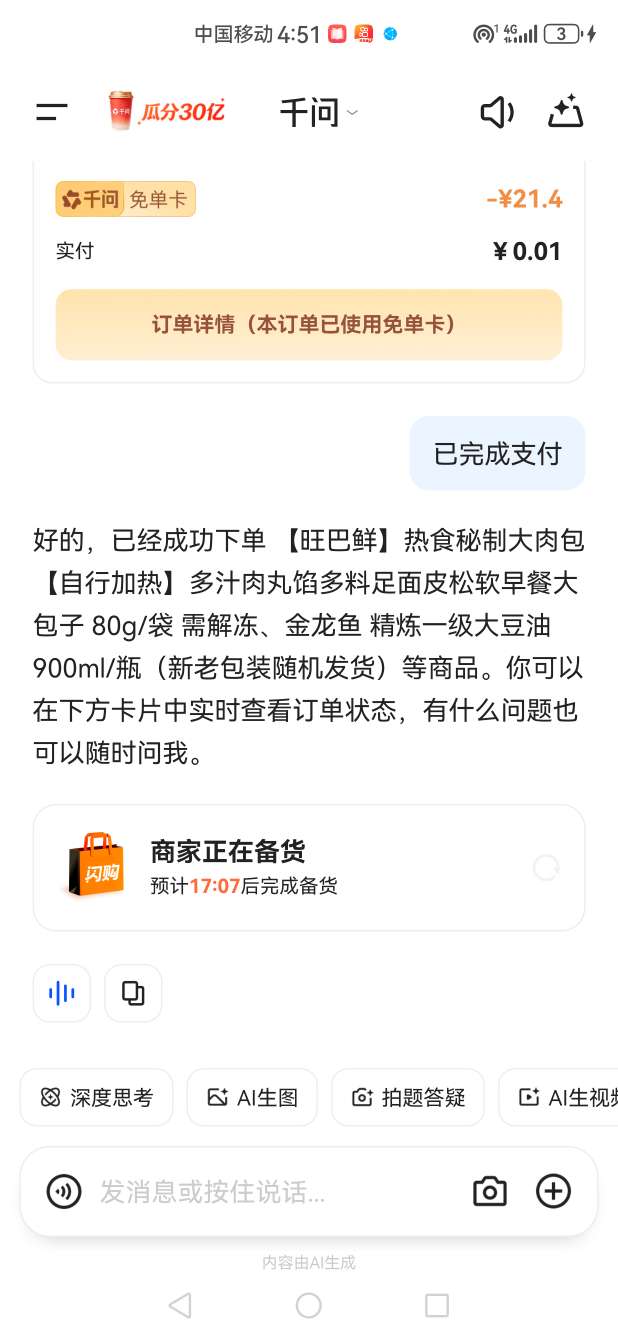Refresh the order status on the card

click(x=546, y=867)
